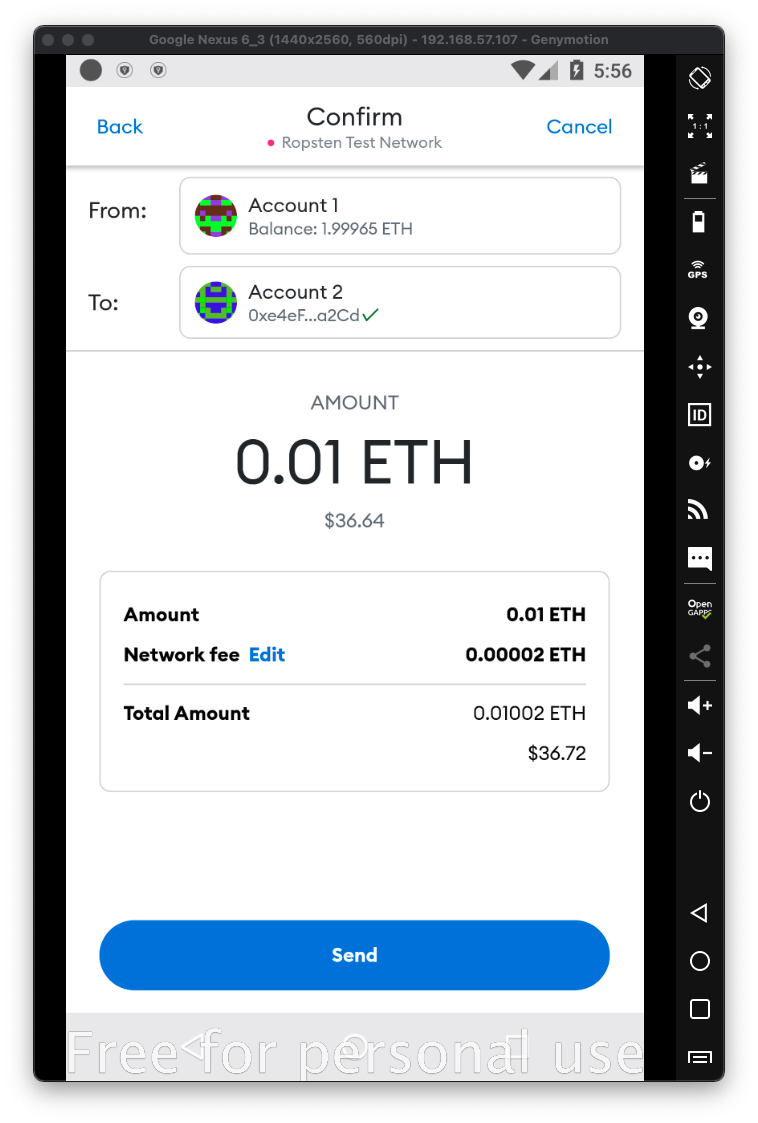The image size is (758, 1123).
Task: Cancel this transaction
Action: (x=579, y=127)
